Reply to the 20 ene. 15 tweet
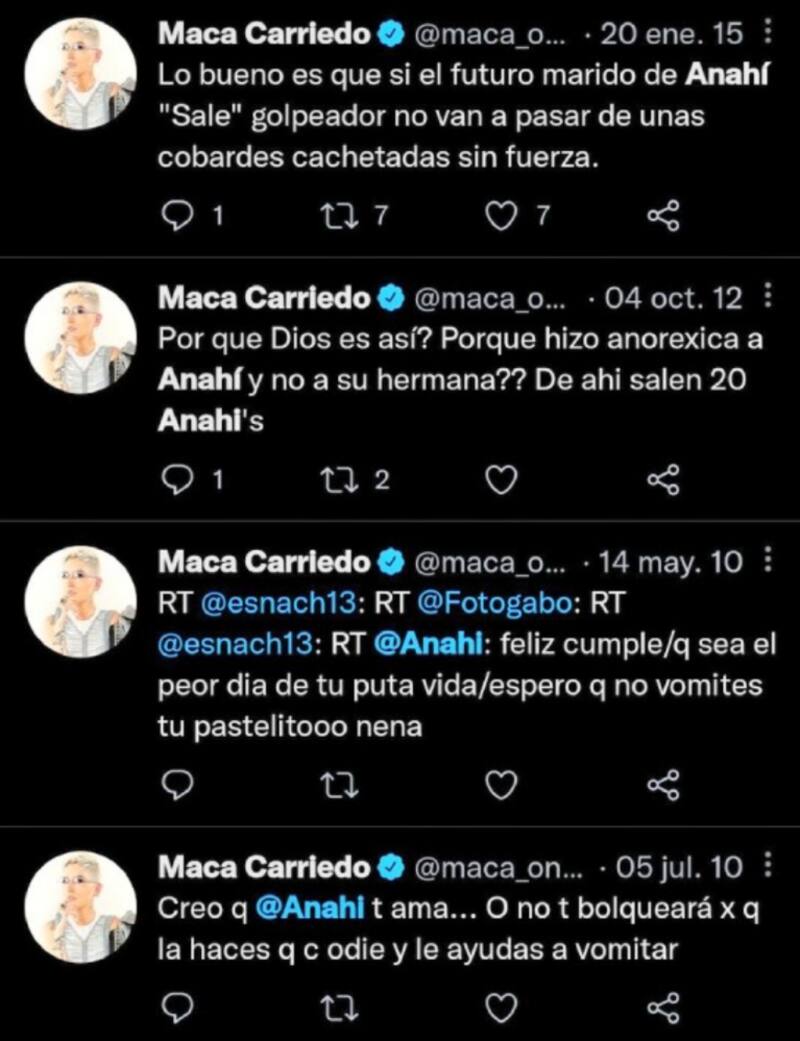Viewport: 800px width, 1041px height. pyautogui.click(x=176, y=215)
